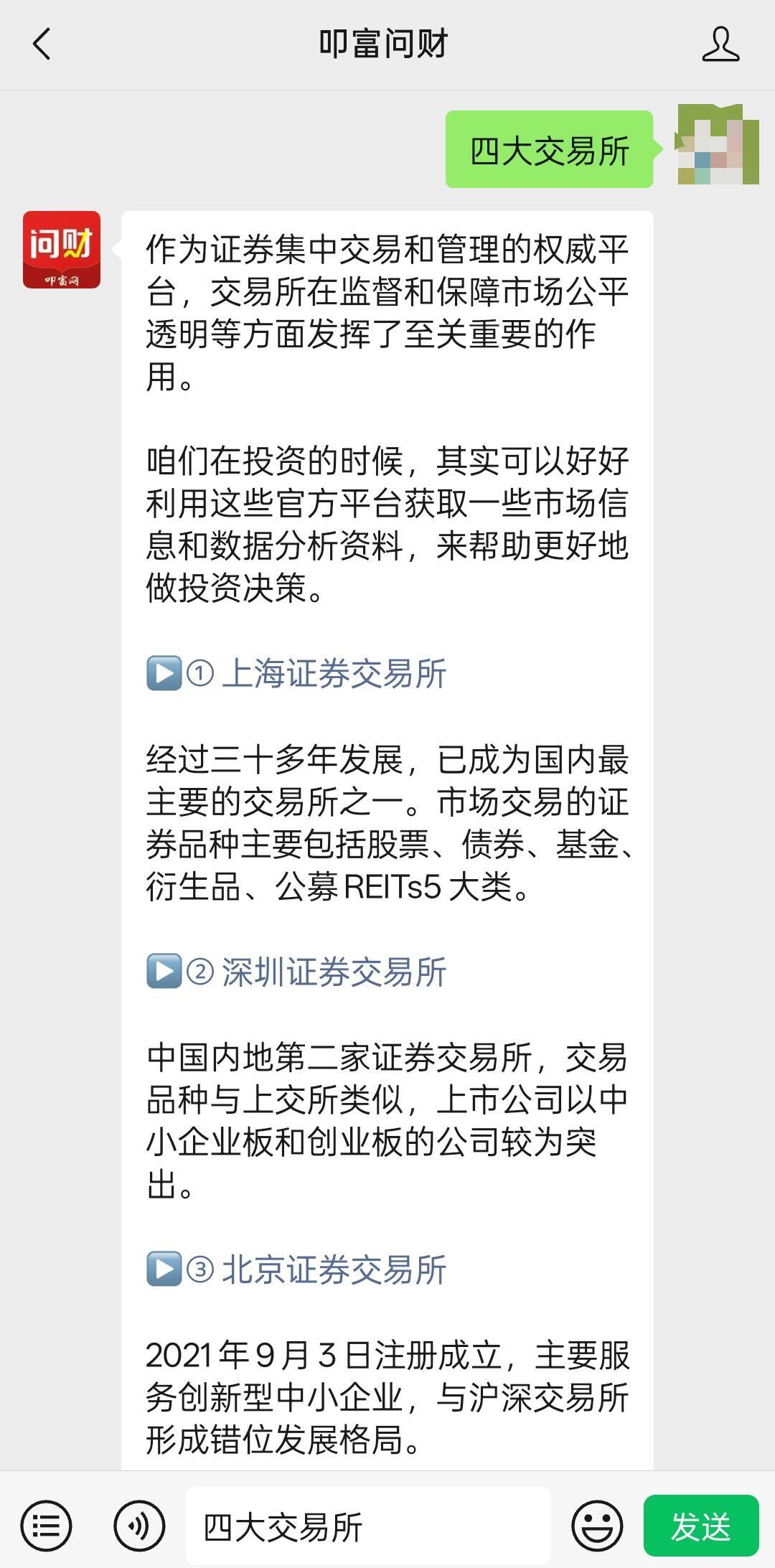Open the account profile icon
Screen dimensions: 775x1568
coord(720,44)
